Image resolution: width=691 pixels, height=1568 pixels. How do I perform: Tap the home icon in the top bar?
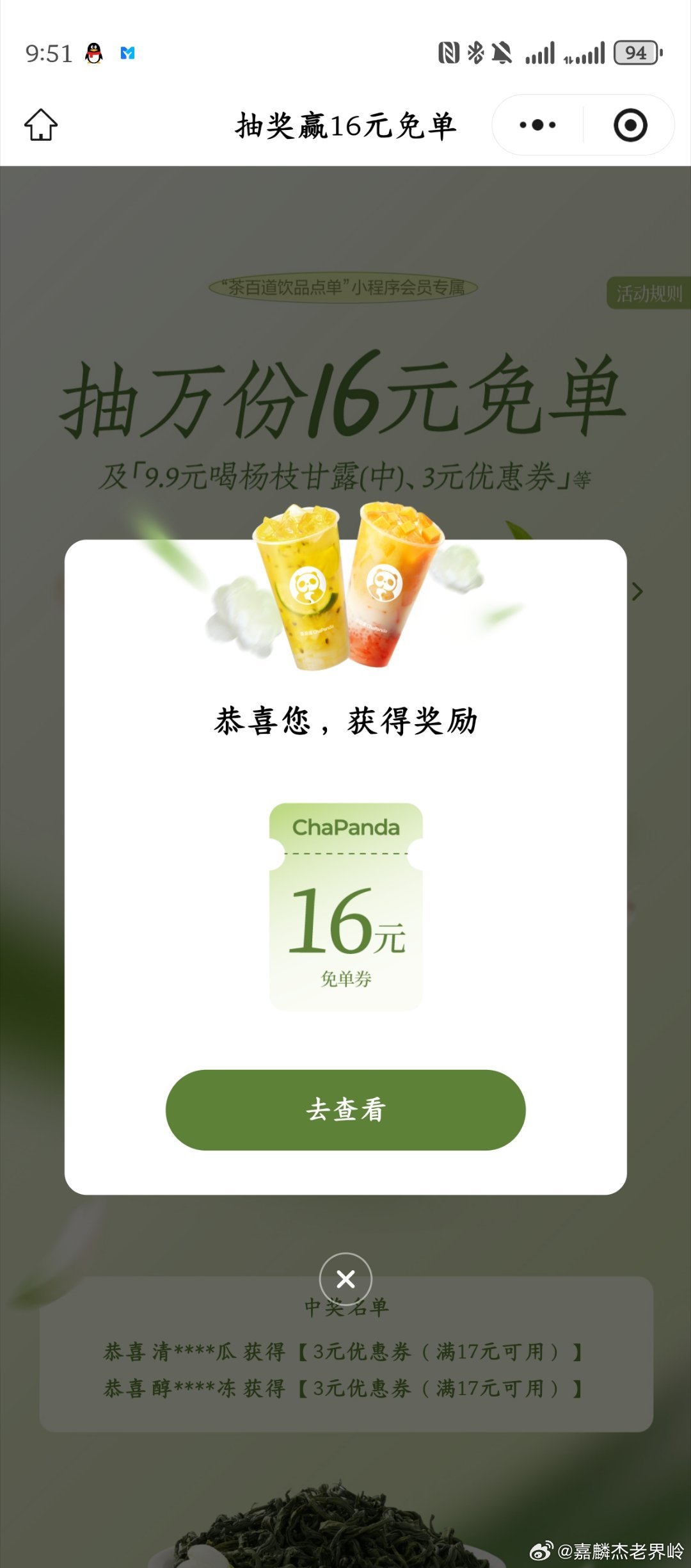pos(41,125)
